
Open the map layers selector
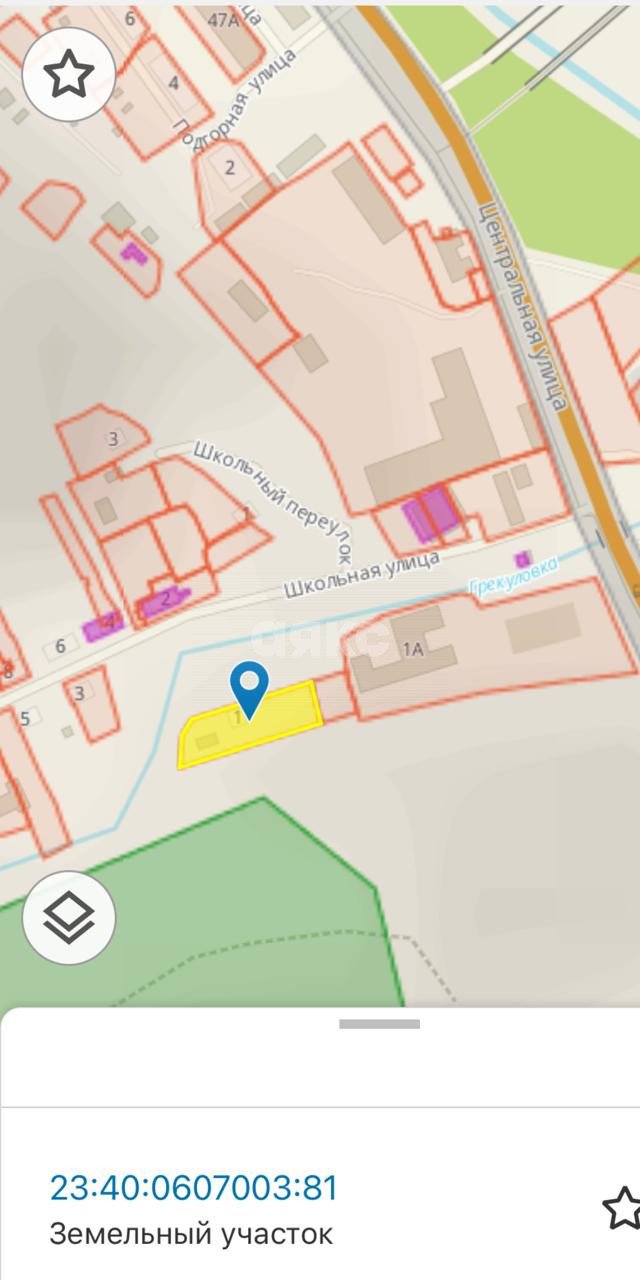click(69, 917)
